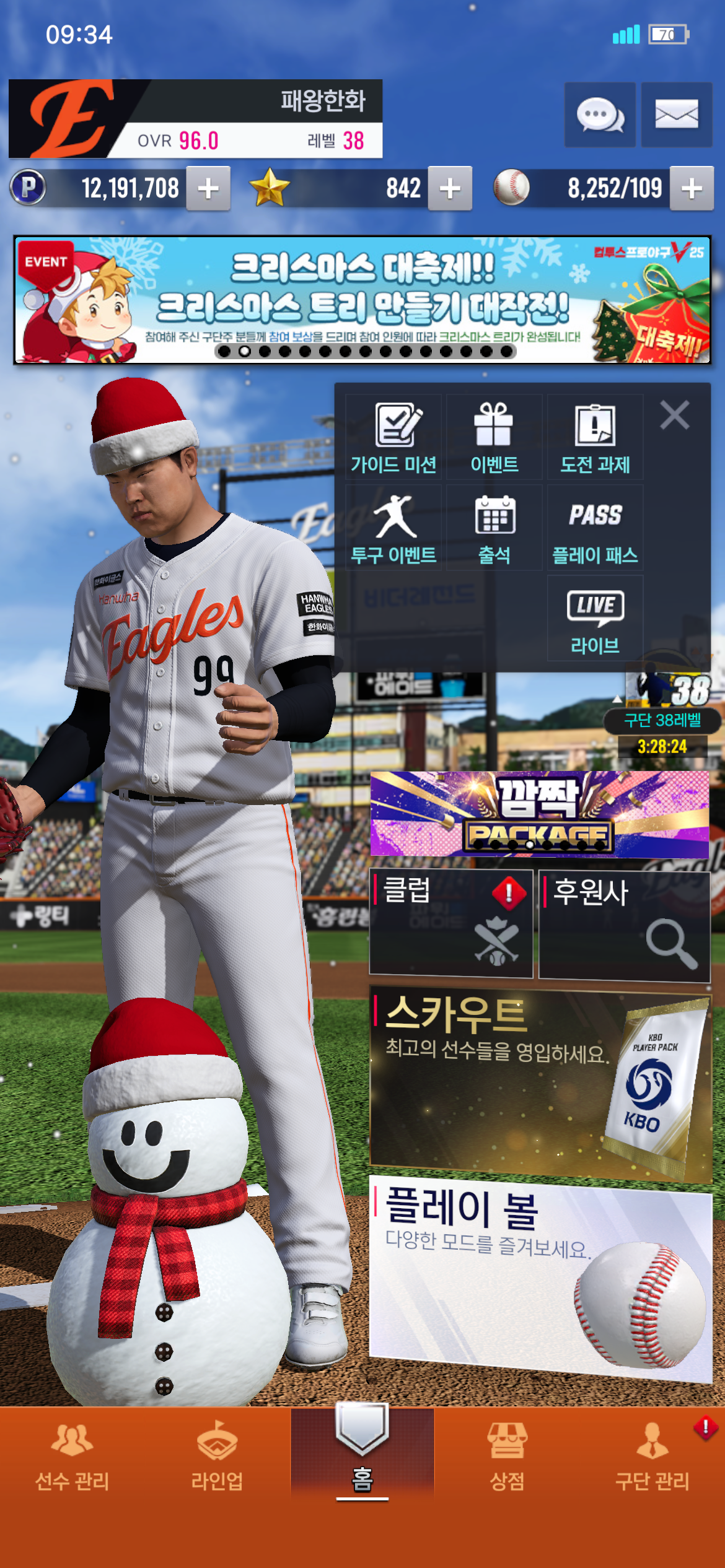725x1568 pixels.
Task: Add more stars with the plus button
Action: pos(450,188)
